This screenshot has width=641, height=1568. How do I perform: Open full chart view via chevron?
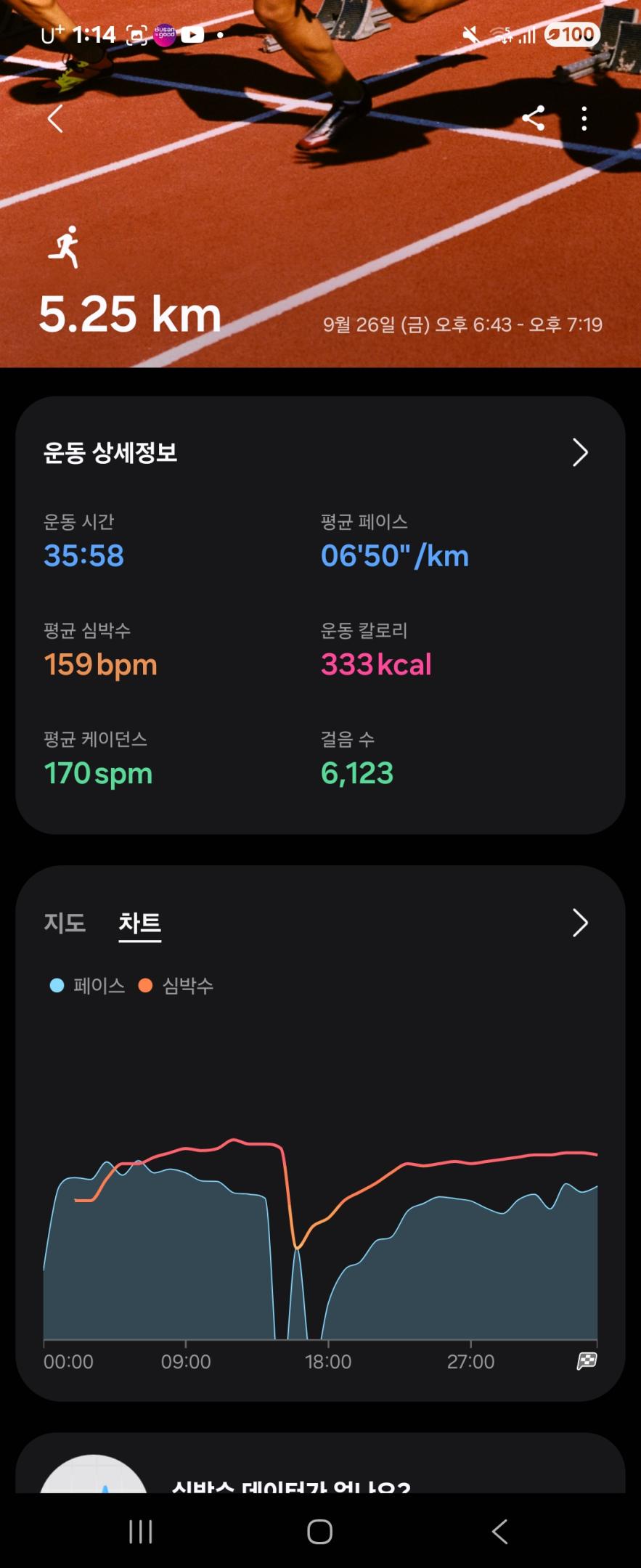point(580,923)
